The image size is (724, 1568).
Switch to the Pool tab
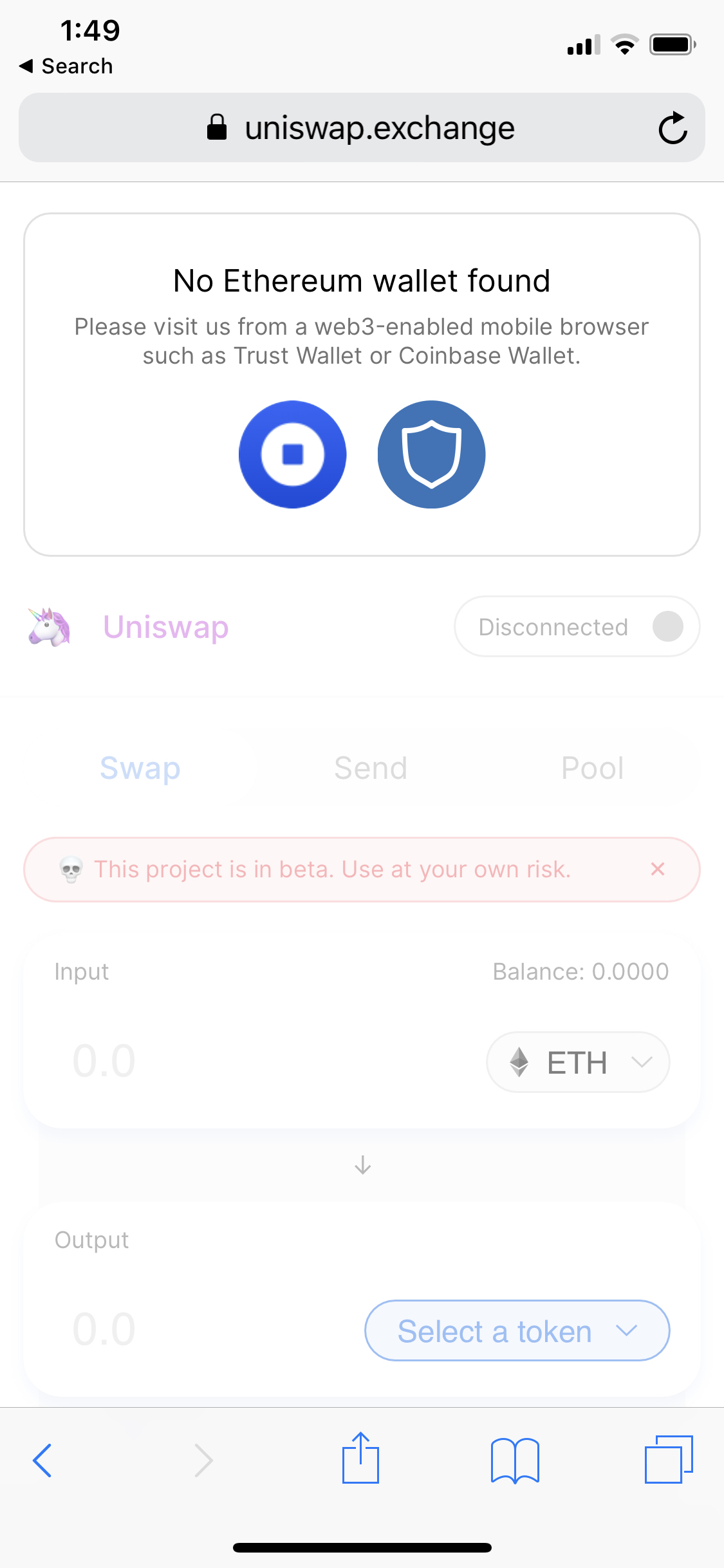click(x=592, y=767)
